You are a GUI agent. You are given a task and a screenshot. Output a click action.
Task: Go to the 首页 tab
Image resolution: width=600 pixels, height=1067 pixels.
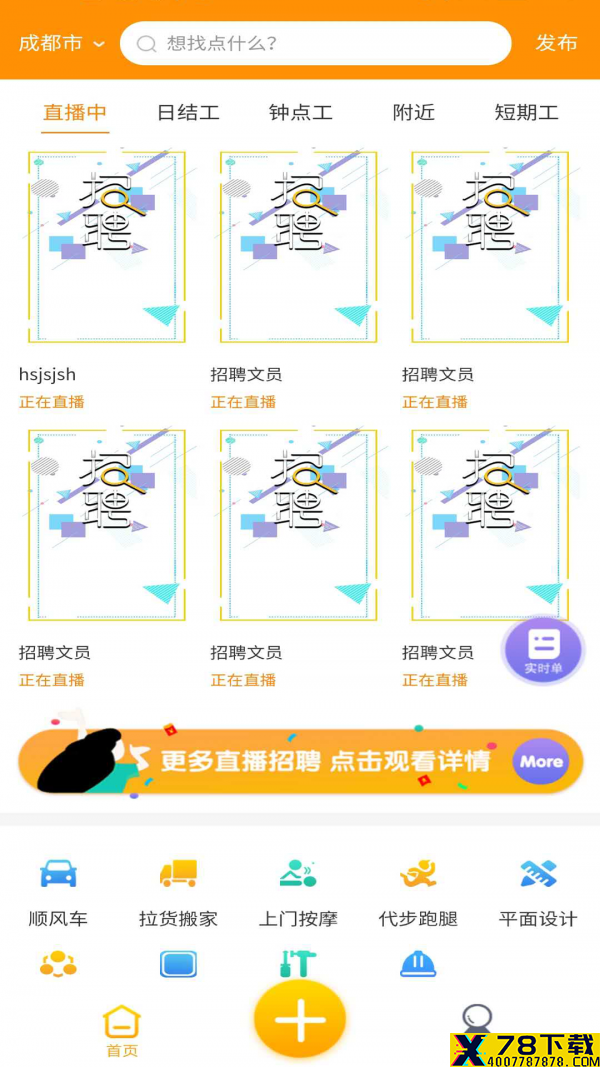pyautogui.click(x=122, y=1032)
